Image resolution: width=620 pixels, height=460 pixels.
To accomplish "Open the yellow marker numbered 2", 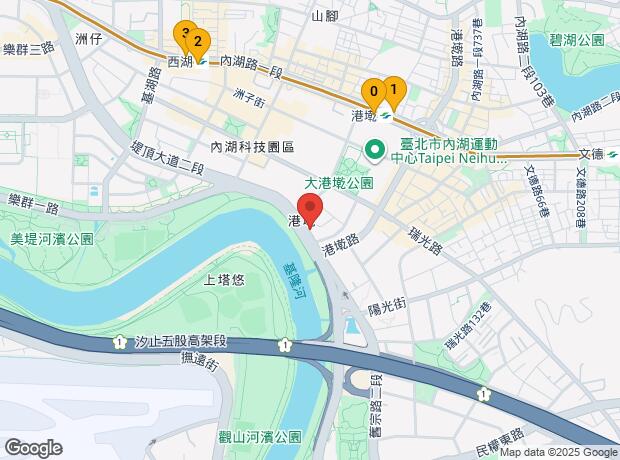I will point(198,42).
